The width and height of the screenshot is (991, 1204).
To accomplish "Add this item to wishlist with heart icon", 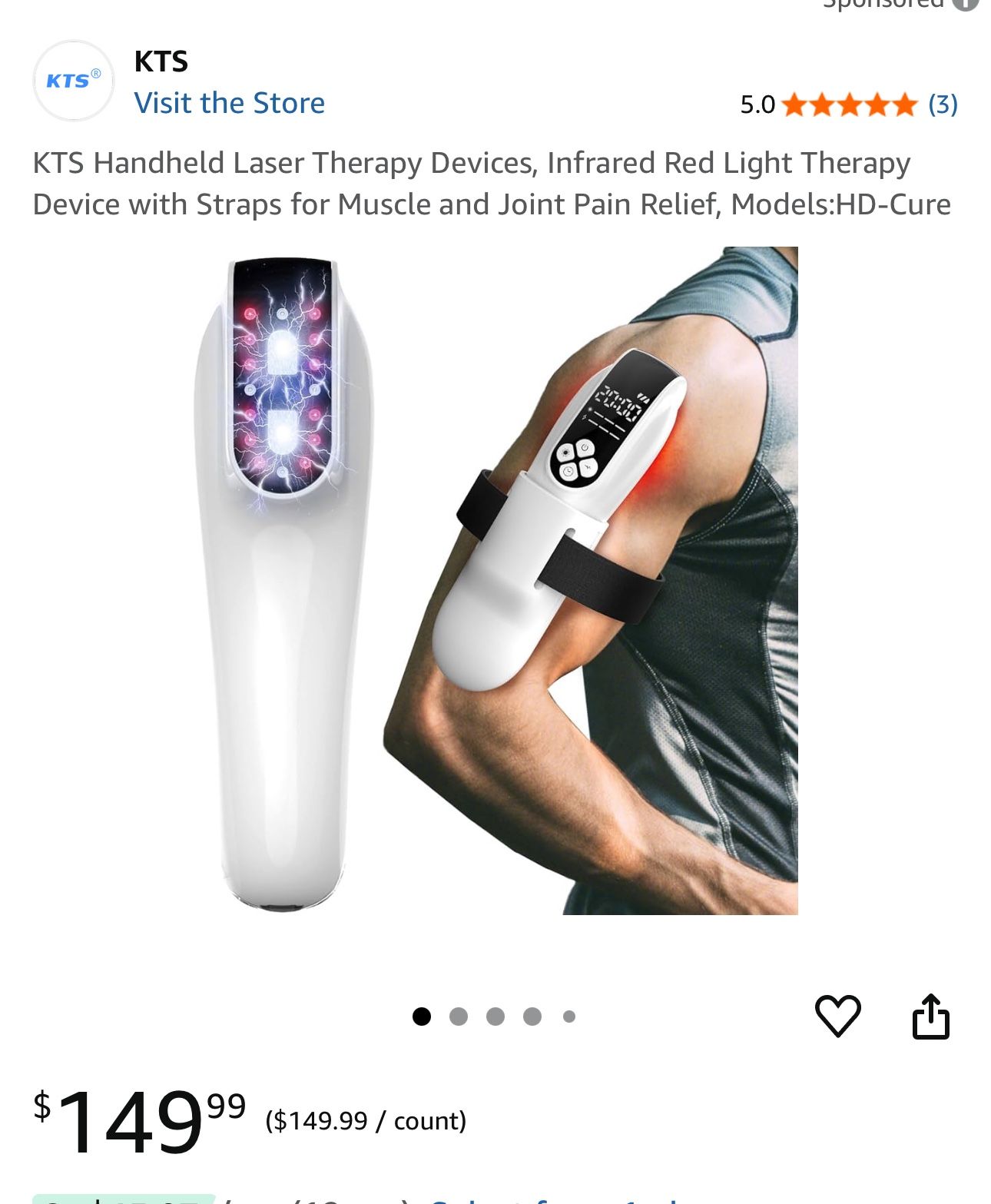I will tap(837, 1016).
